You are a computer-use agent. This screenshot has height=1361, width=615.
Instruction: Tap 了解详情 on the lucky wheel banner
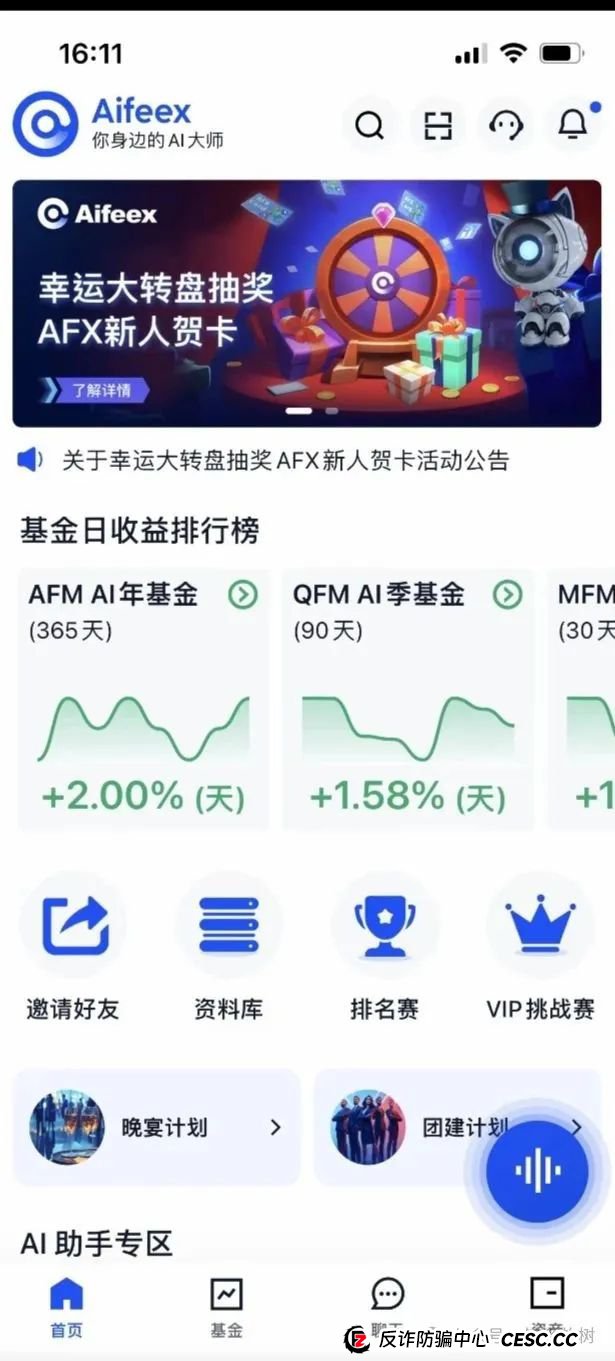pos(94,390)
